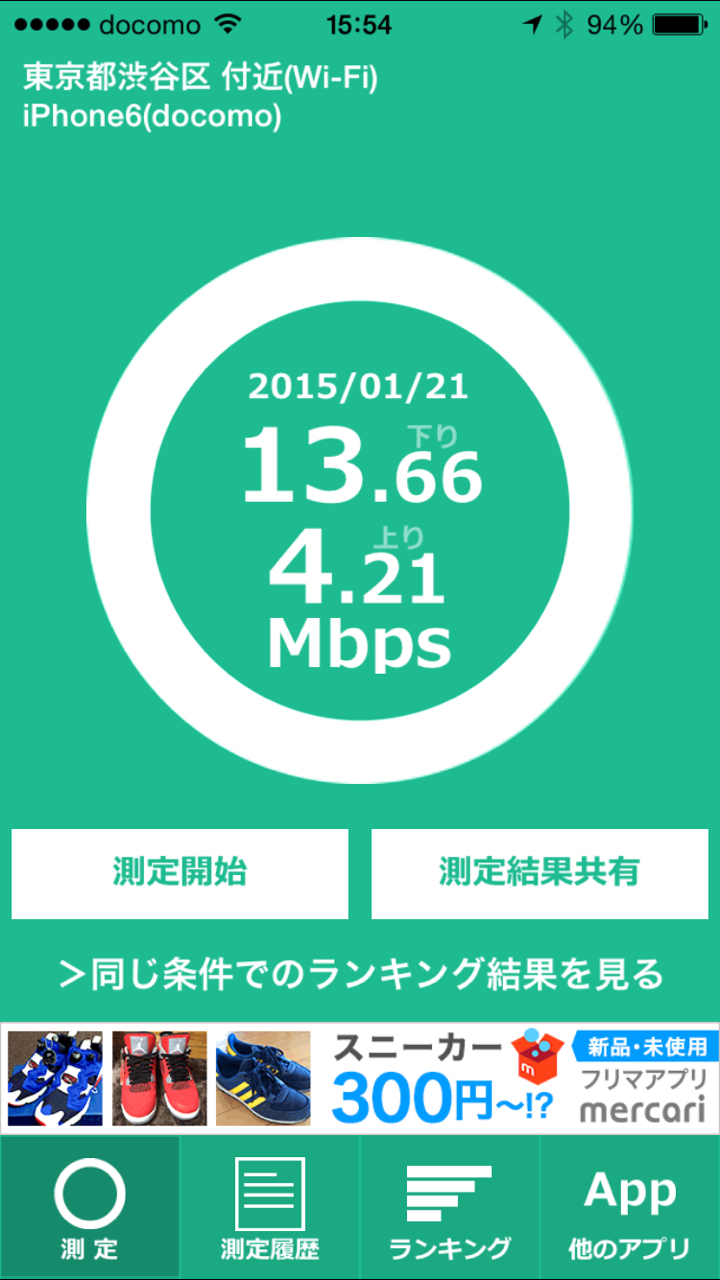Go to the ランキング tab
The image size is (720, 1280).
pyautogui.click(x=450, y=1207)
